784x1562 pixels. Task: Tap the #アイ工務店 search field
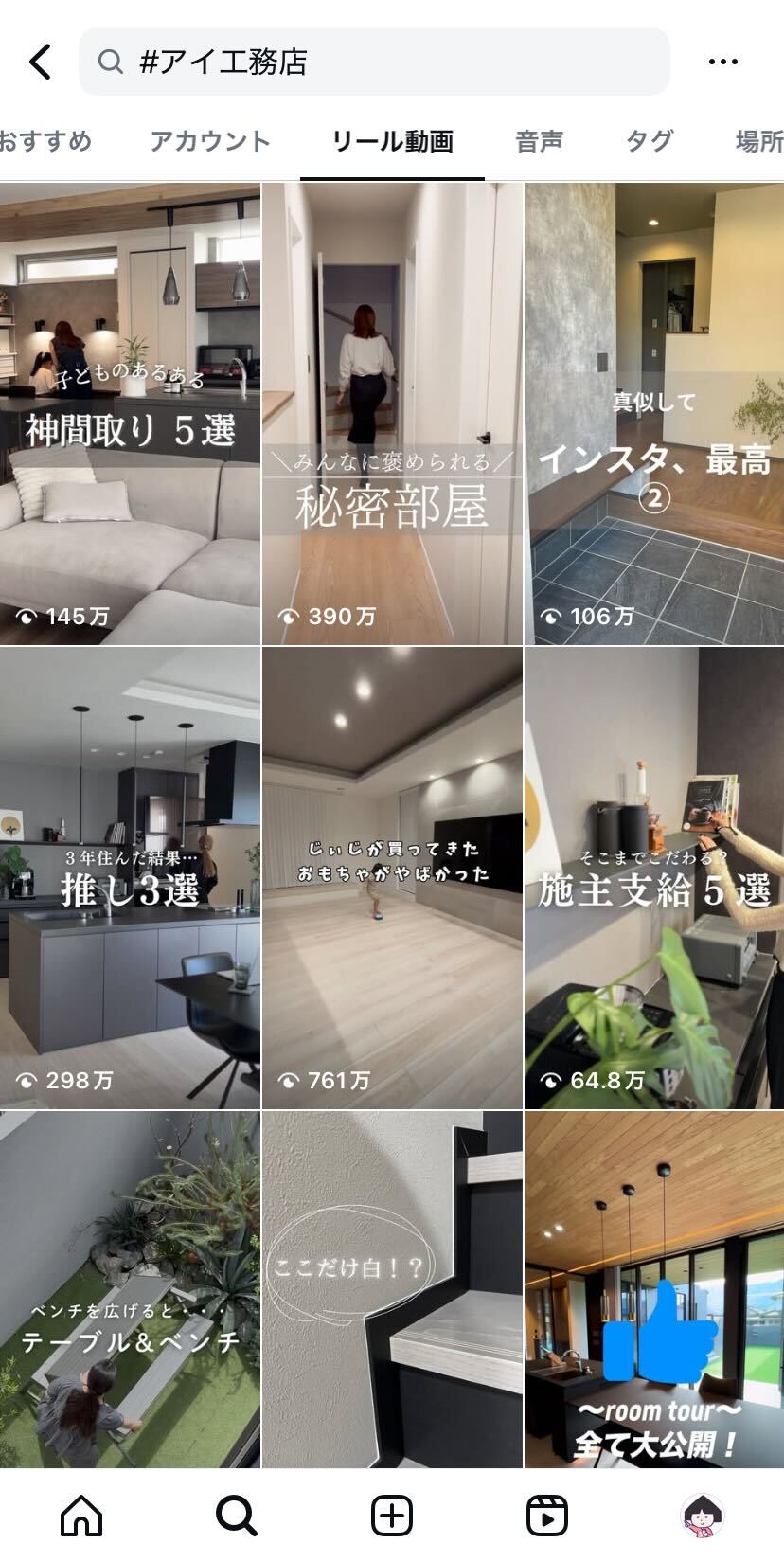click(x=374, y=63)
